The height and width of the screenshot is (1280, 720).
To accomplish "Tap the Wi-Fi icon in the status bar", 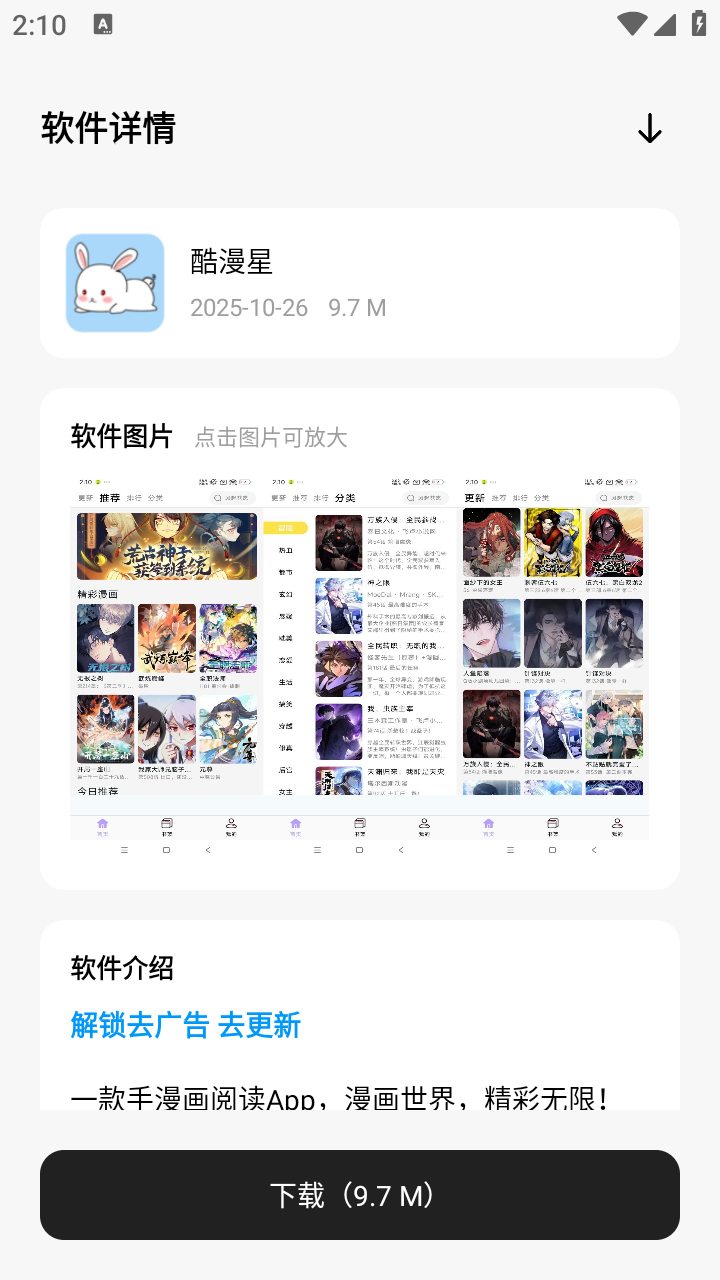I will [631, 22].
